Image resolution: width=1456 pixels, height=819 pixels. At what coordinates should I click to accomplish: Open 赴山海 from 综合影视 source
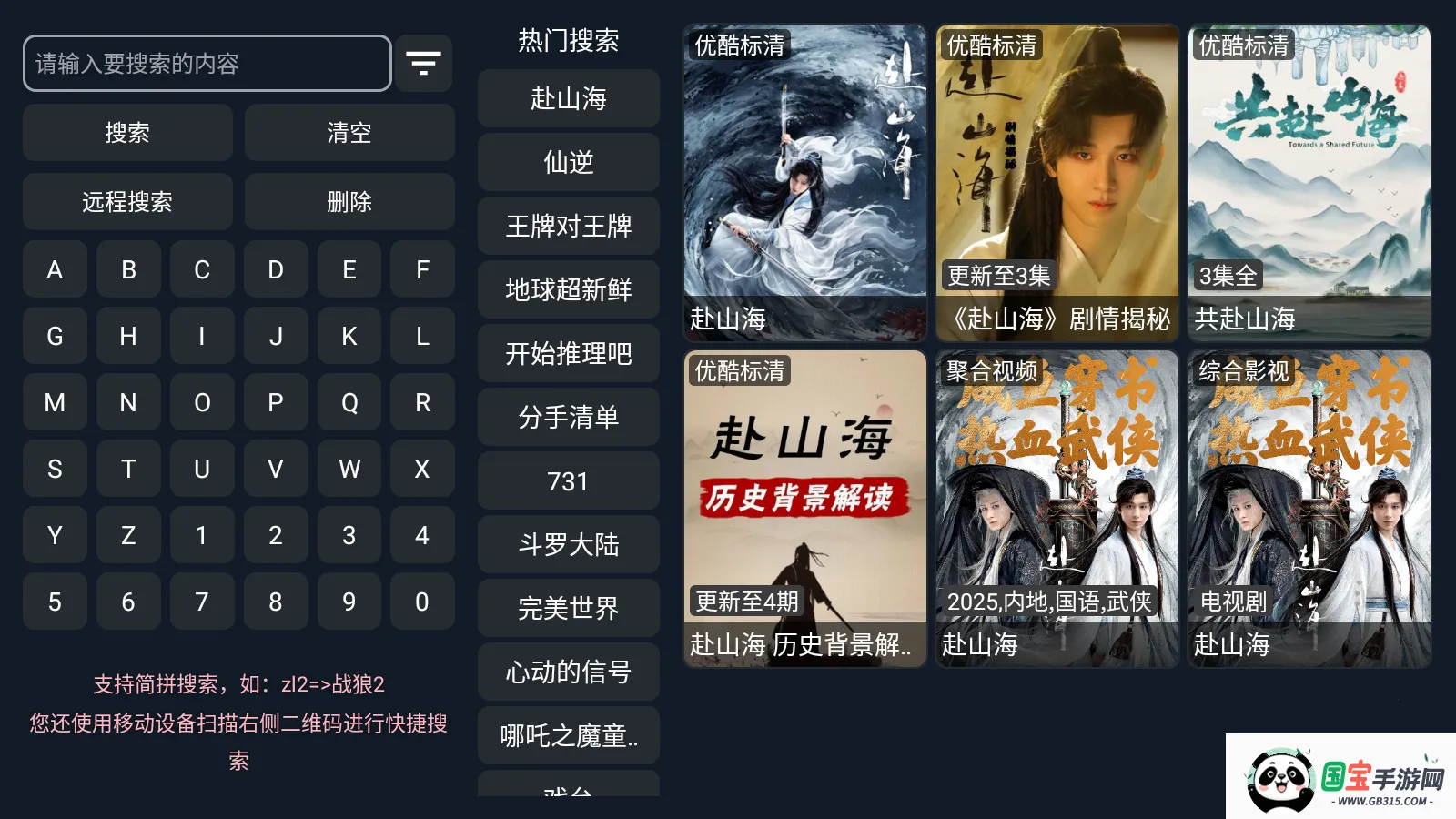[1309, 509]
